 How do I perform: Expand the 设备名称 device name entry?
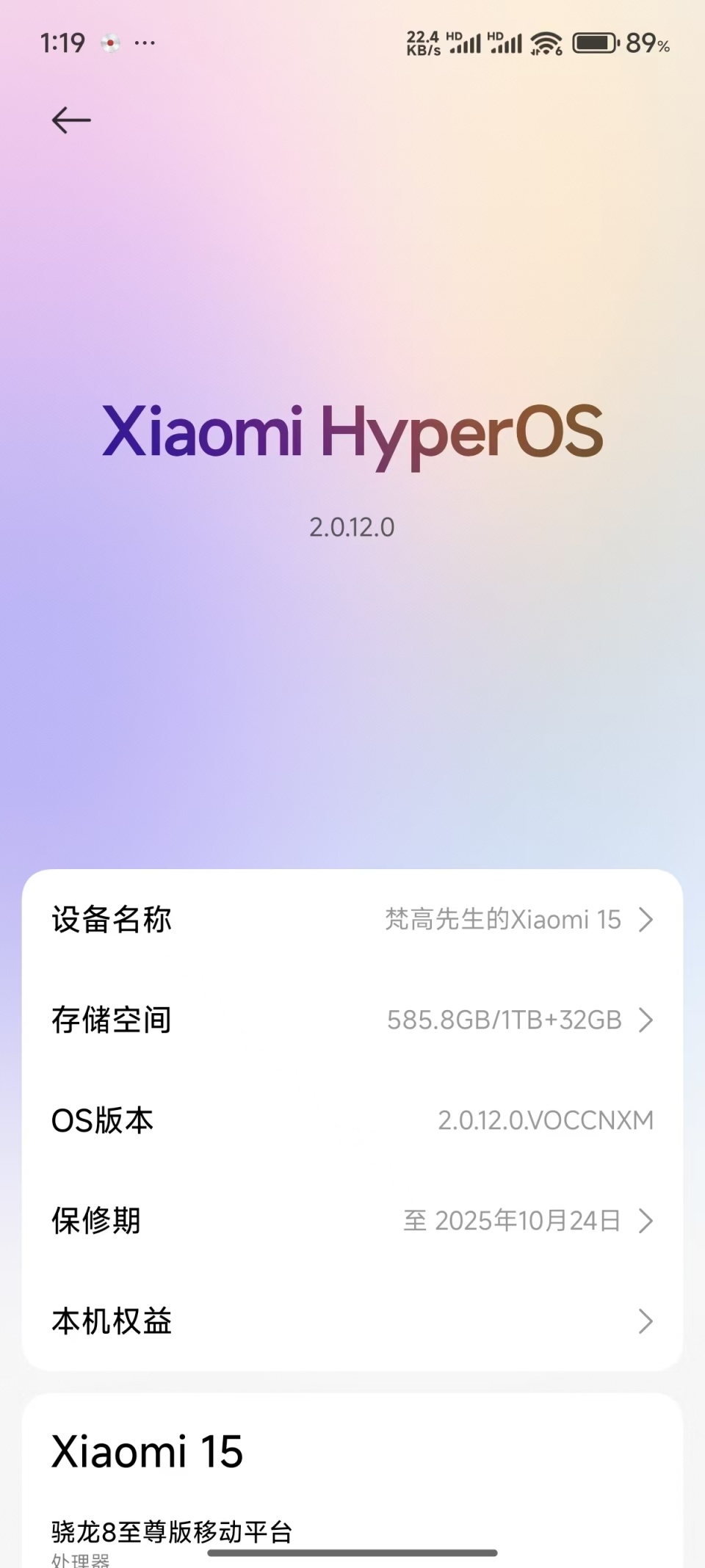coord(352,920)
